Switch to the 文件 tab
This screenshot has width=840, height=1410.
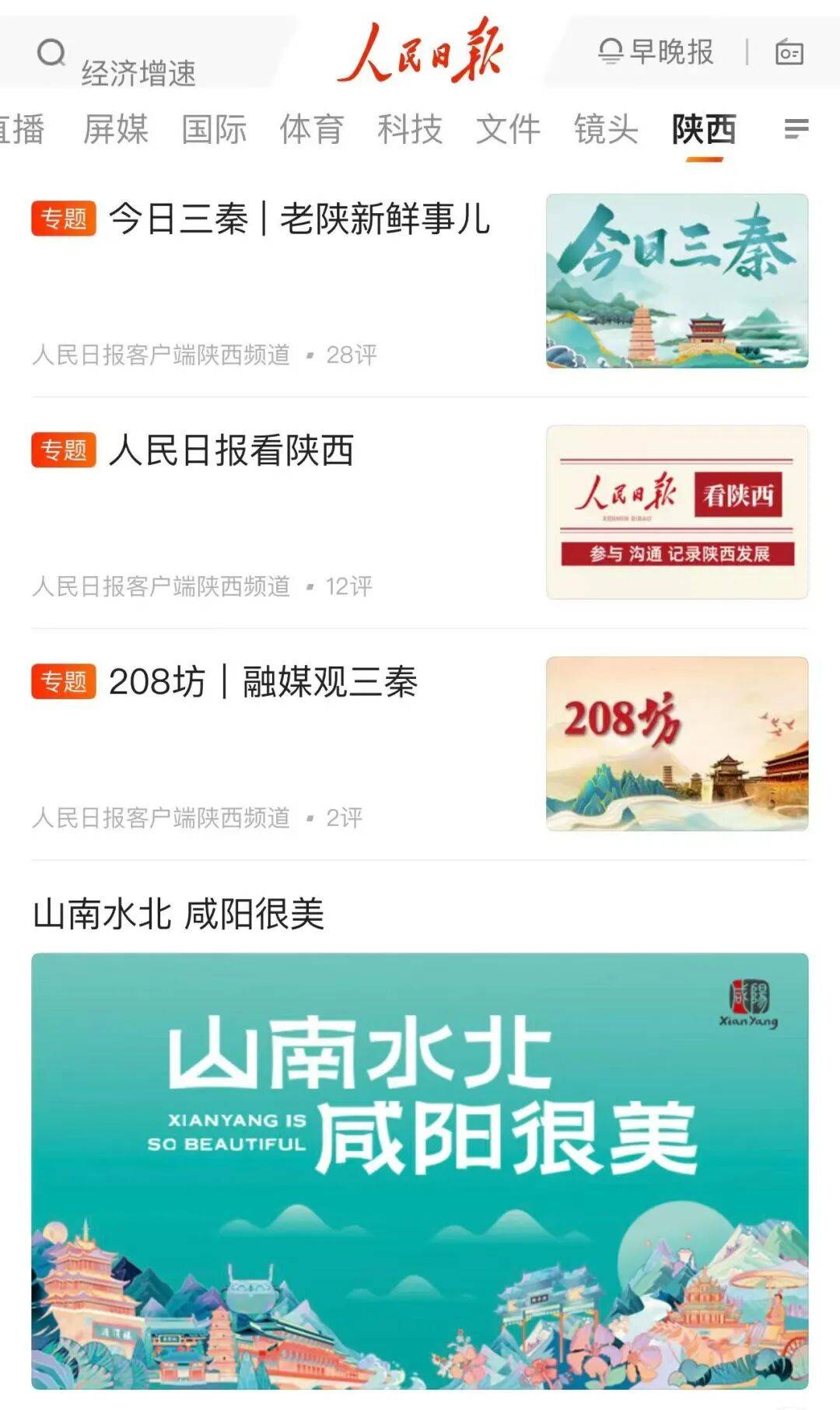(508, 129)
